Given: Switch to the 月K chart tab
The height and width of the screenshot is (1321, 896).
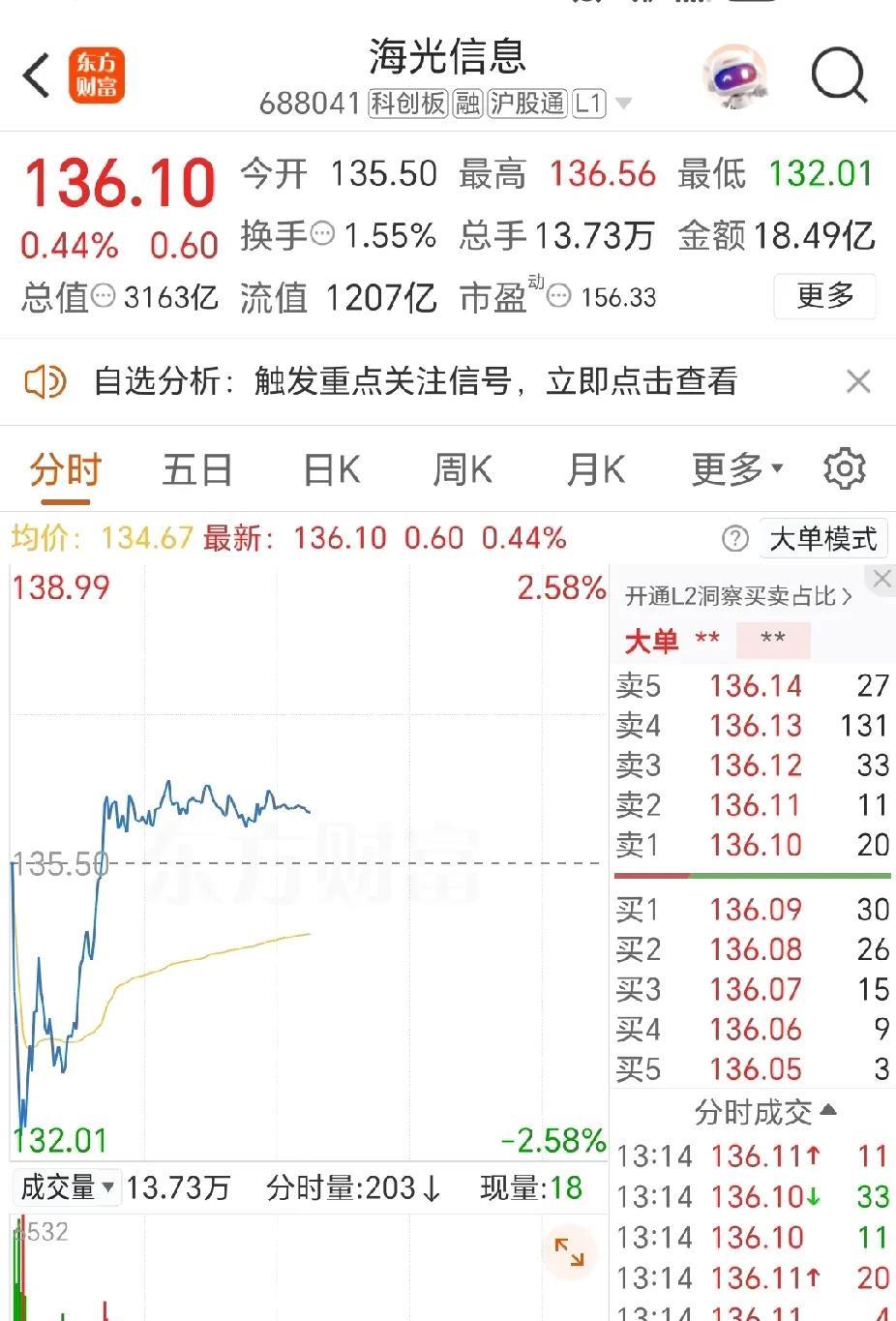Looking at the screenshot, I should pos(595,470).
